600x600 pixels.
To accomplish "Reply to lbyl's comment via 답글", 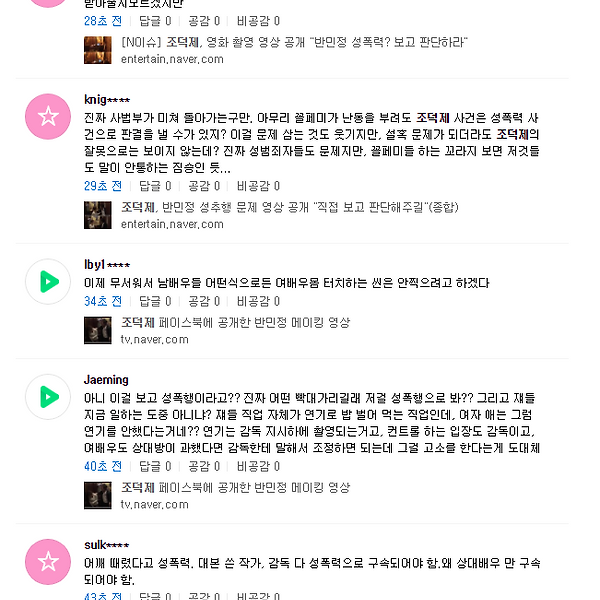I will pos(154,301).
